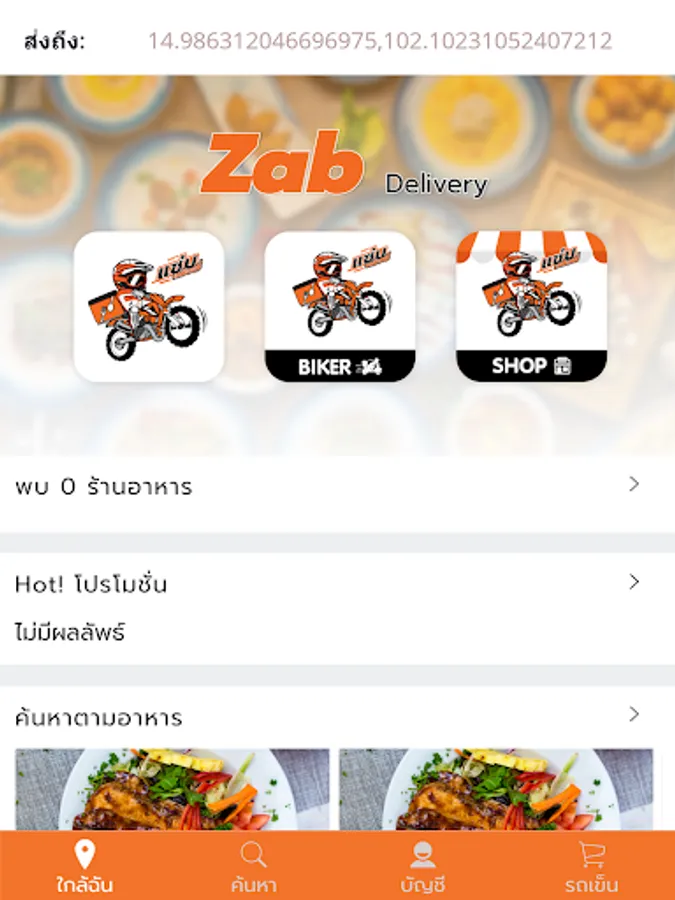Open the Zab BIKER app tile

340,306
